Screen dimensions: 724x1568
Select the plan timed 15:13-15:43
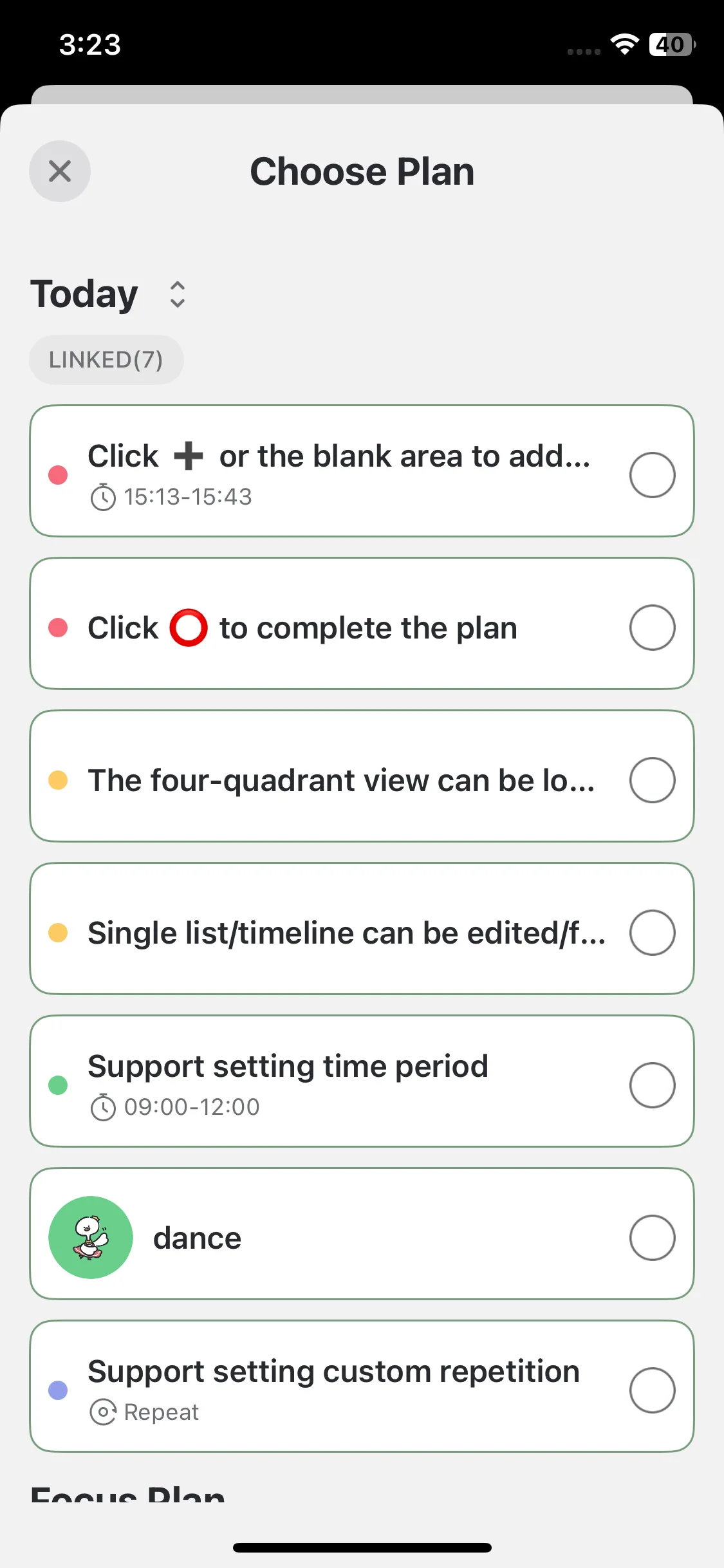tap(362, 471)
